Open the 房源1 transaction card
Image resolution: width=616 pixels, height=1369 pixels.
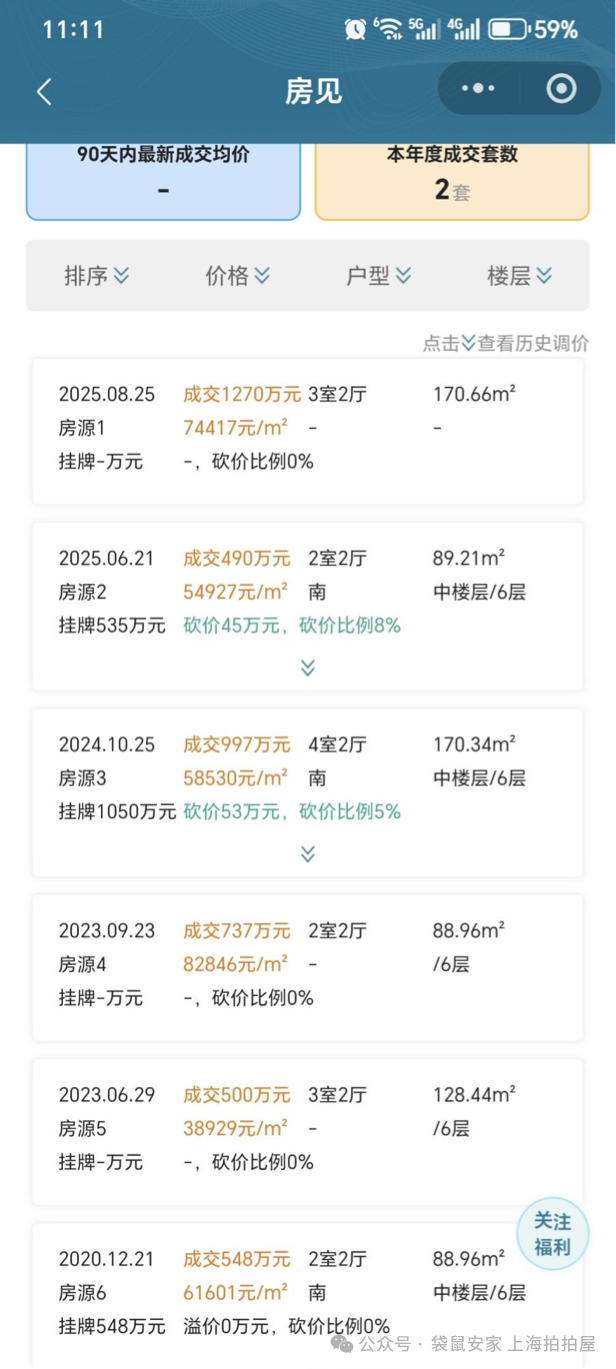coord(307,430)
